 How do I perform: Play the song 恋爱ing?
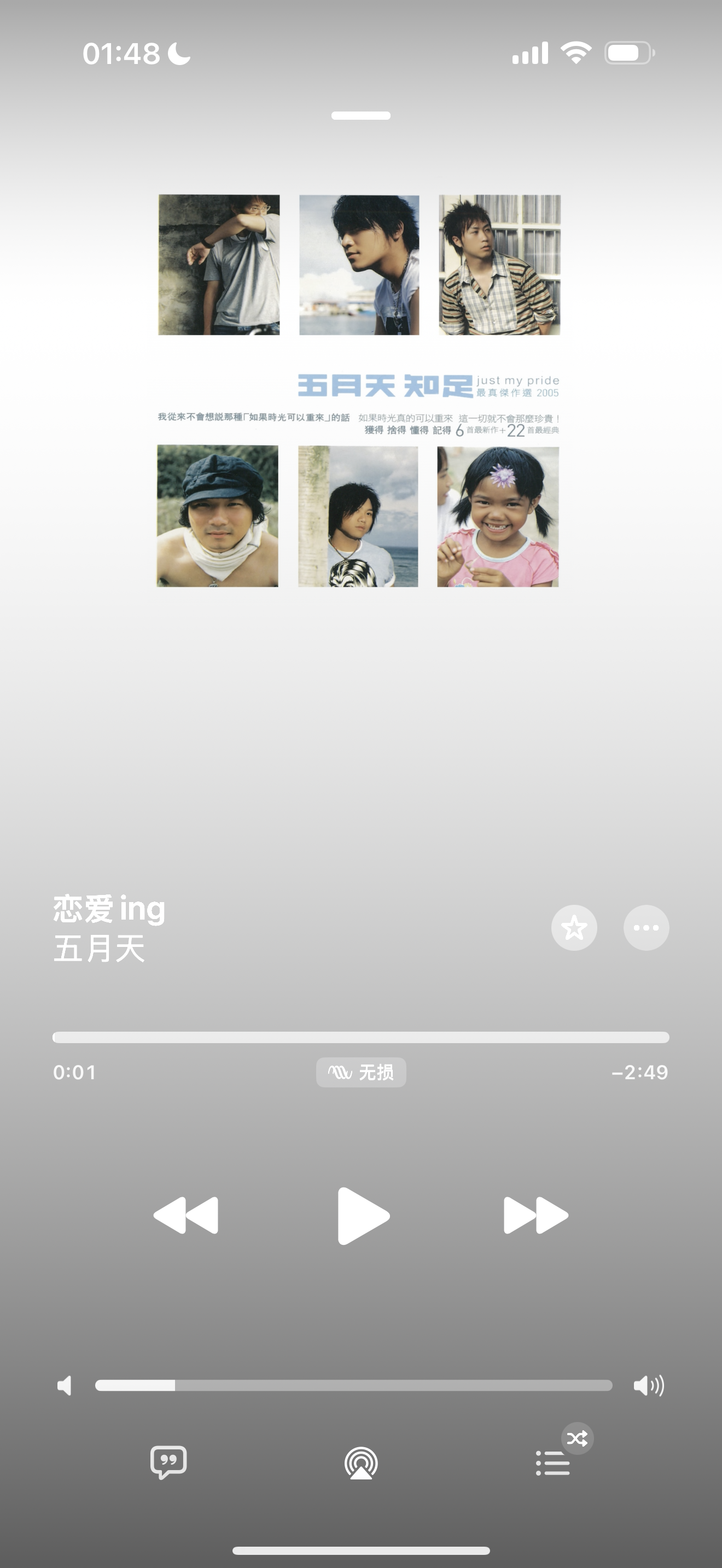point(363,1215)
